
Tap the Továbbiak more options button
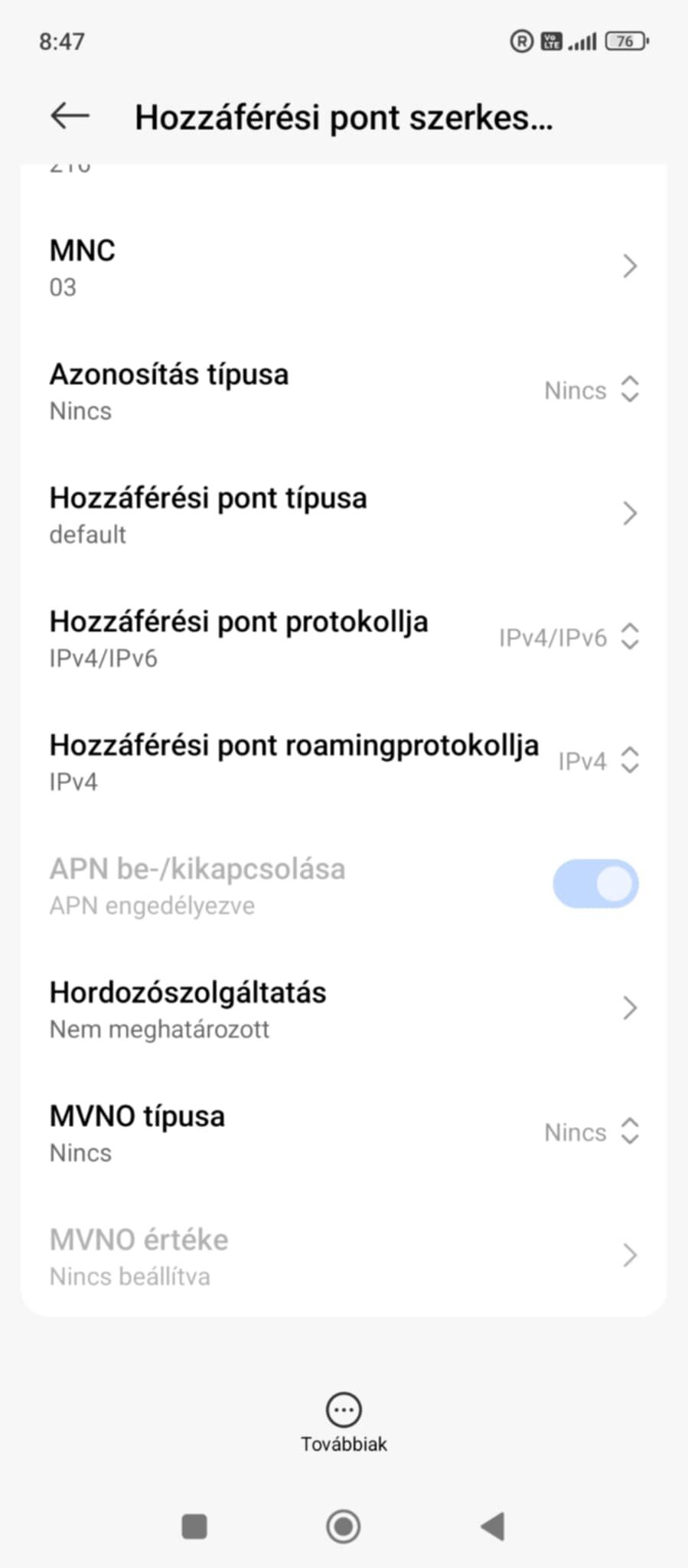click(344, 1423)
